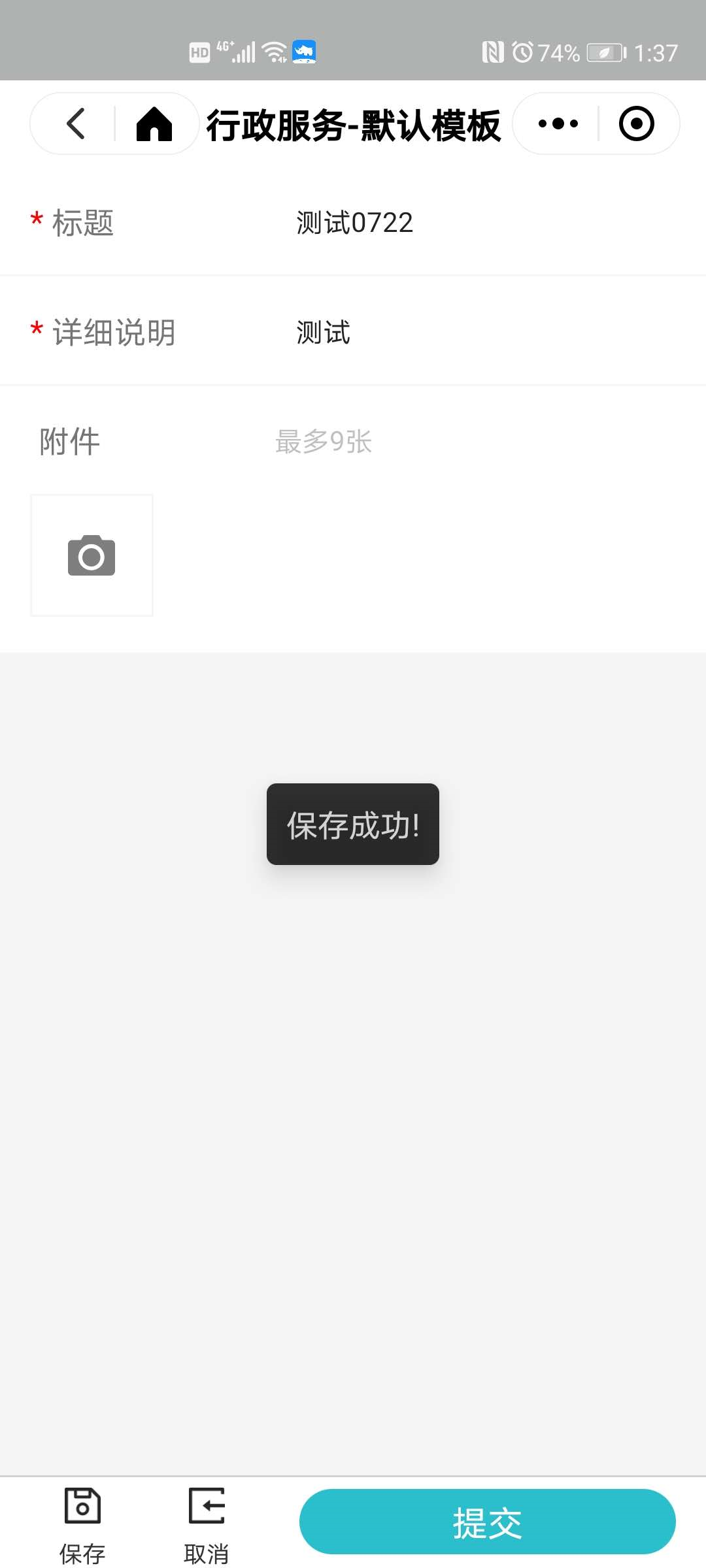Image resolution: width=706 pixels, height=1568 pixels.
Task: Open the three-dot more menu
Action: pos(558,123)
